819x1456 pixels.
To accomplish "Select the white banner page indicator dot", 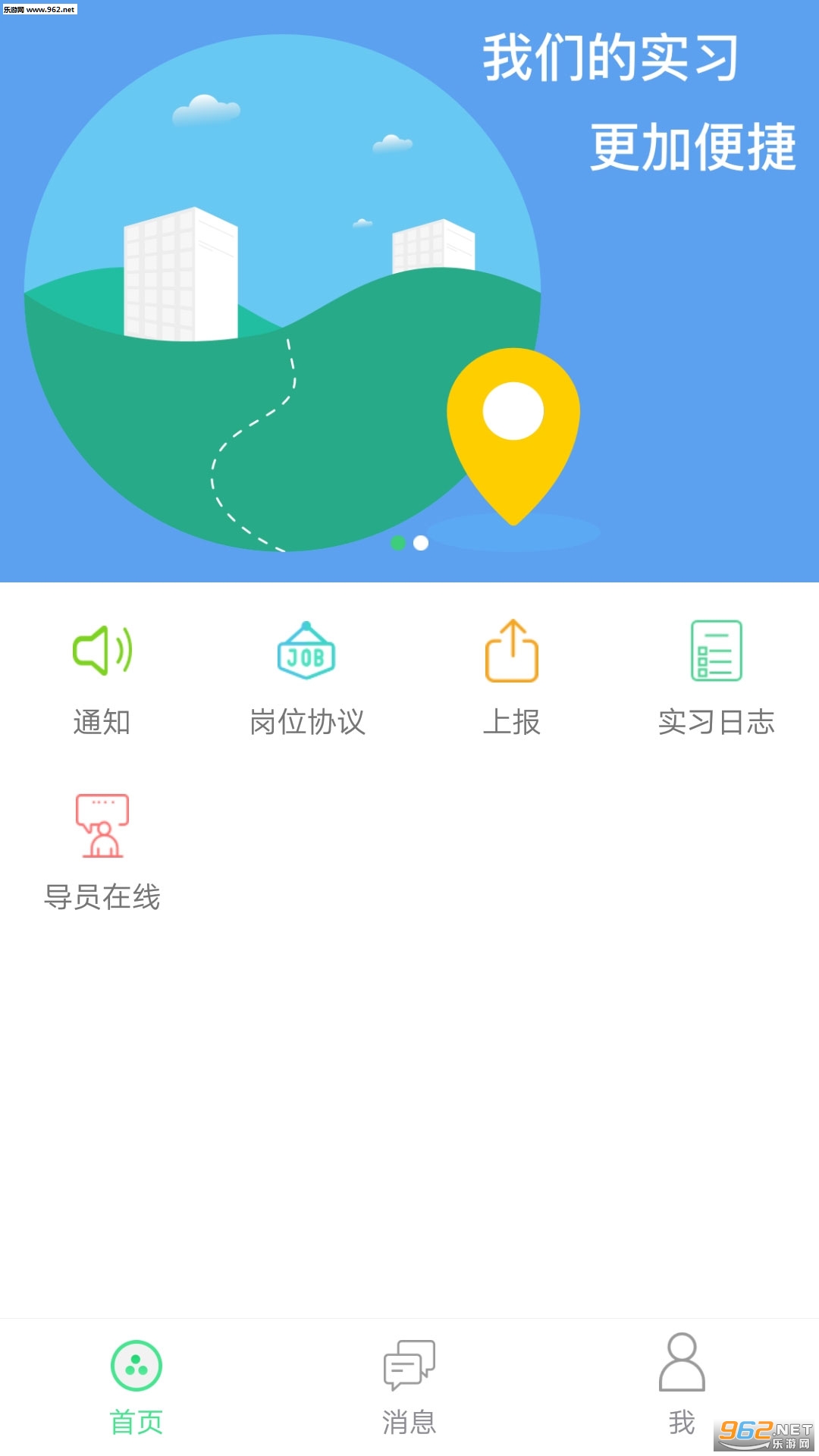I will tap(421, 543).
